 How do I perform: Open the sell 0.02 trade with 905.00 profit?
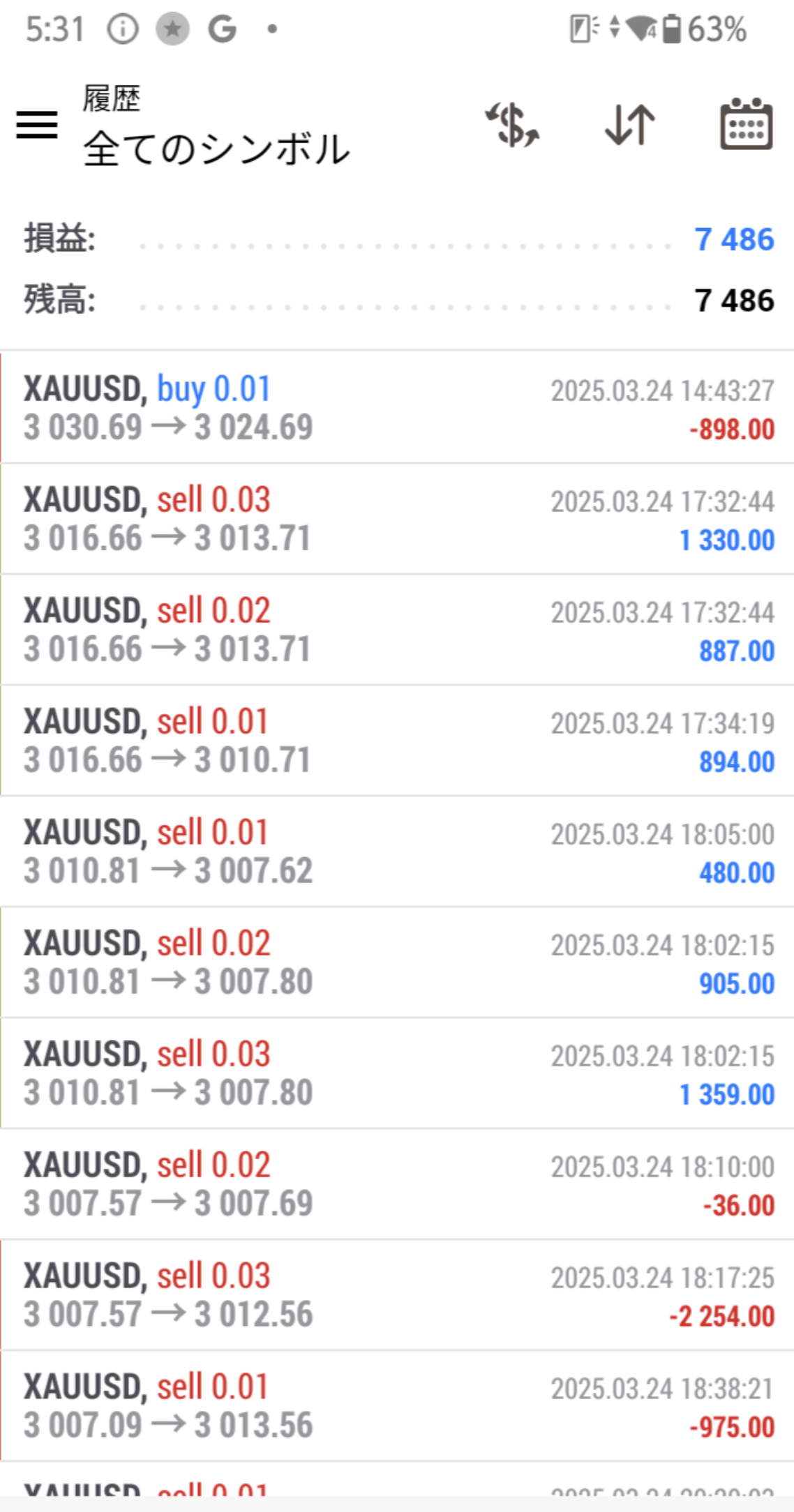pyautogui.click(x=397, y=962)
